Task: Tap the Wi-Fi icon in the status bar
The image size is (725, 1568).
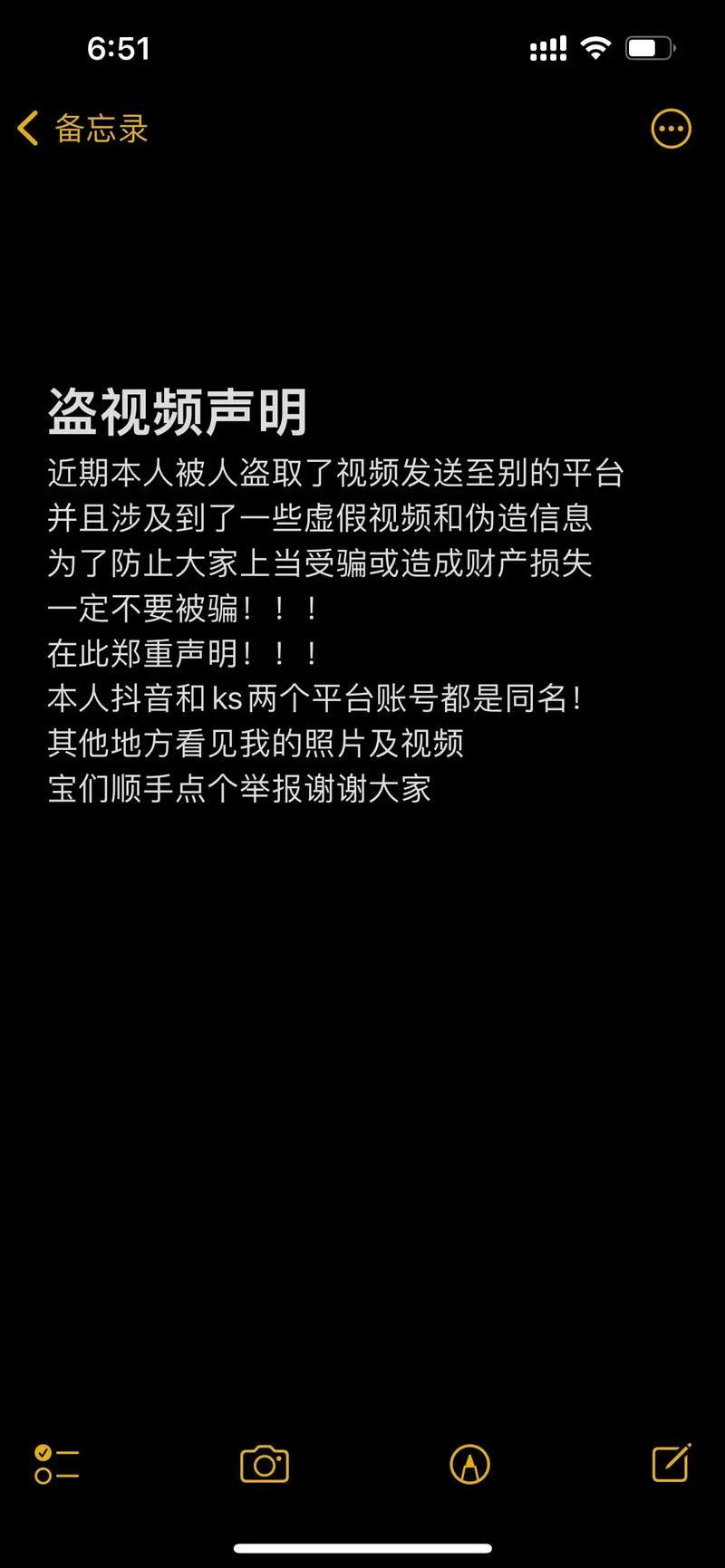Action: pyautogui.click(x=594, y=46)
